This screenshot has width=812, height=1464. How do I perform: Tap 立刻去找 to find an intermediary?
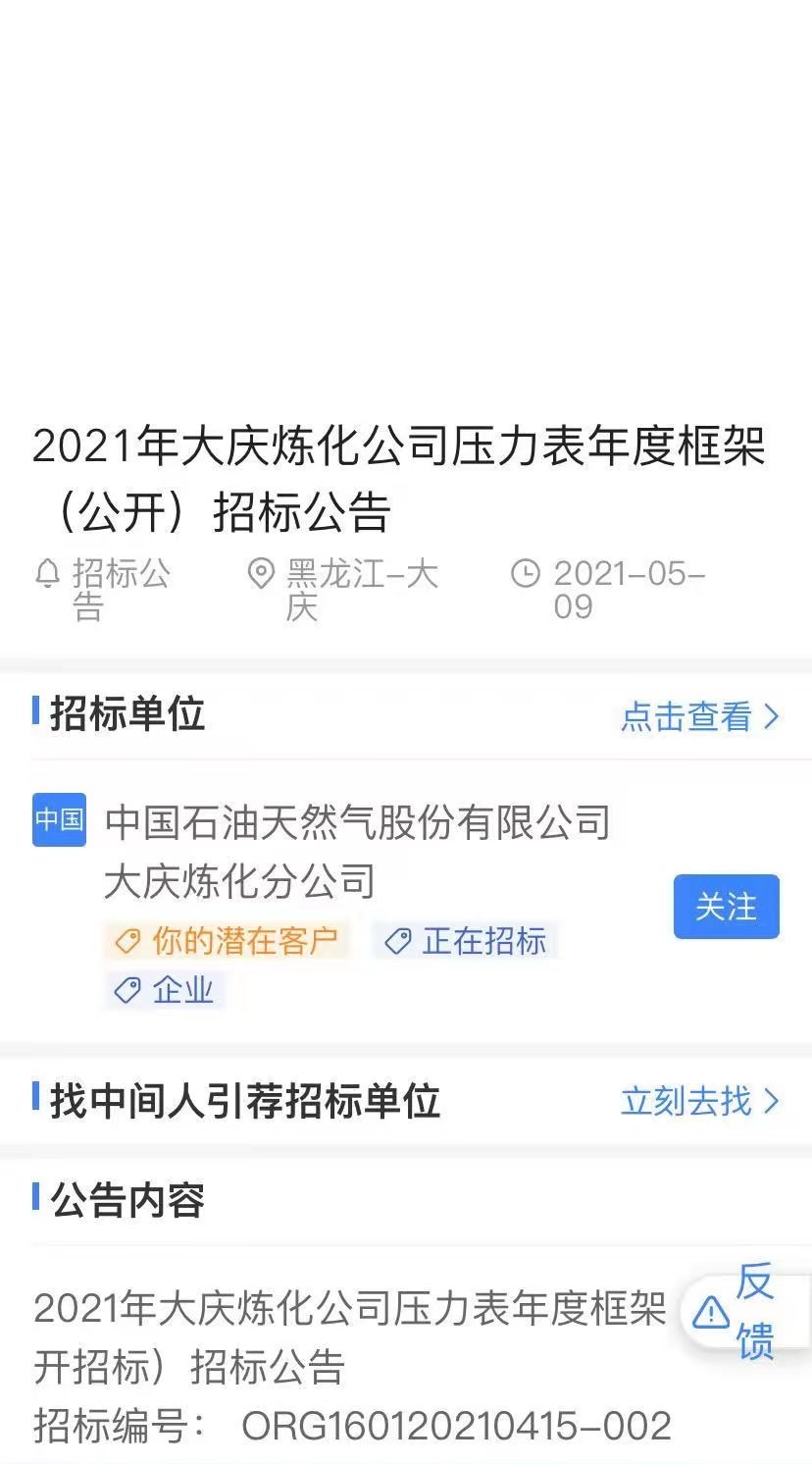point(699,1101)
